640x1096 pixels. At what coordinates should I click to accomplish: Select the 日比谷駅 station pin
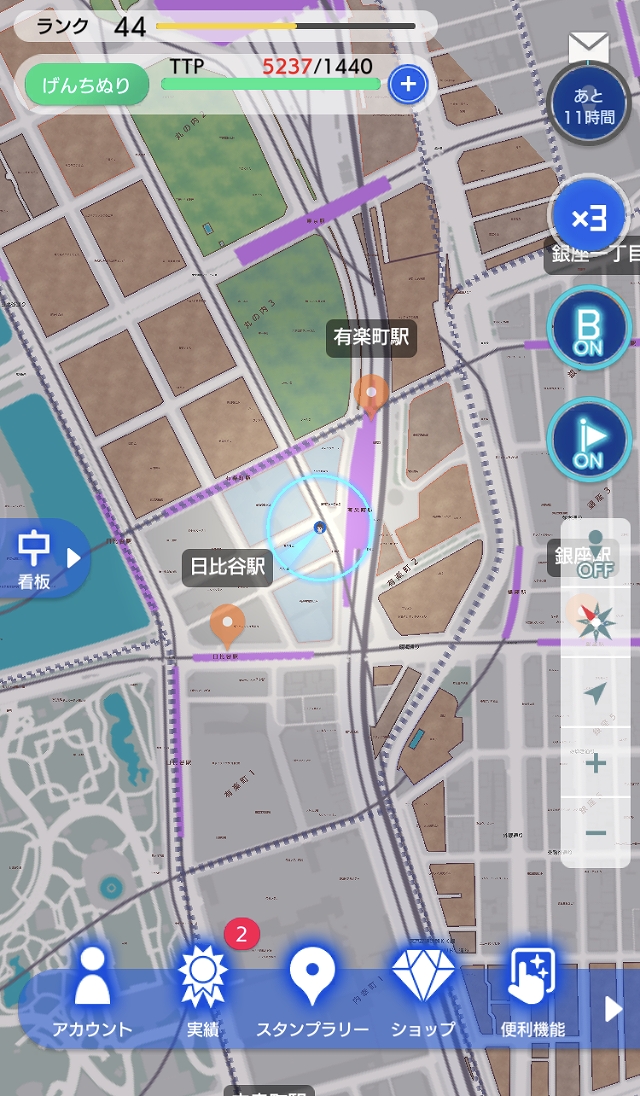[x=228, y=625]
